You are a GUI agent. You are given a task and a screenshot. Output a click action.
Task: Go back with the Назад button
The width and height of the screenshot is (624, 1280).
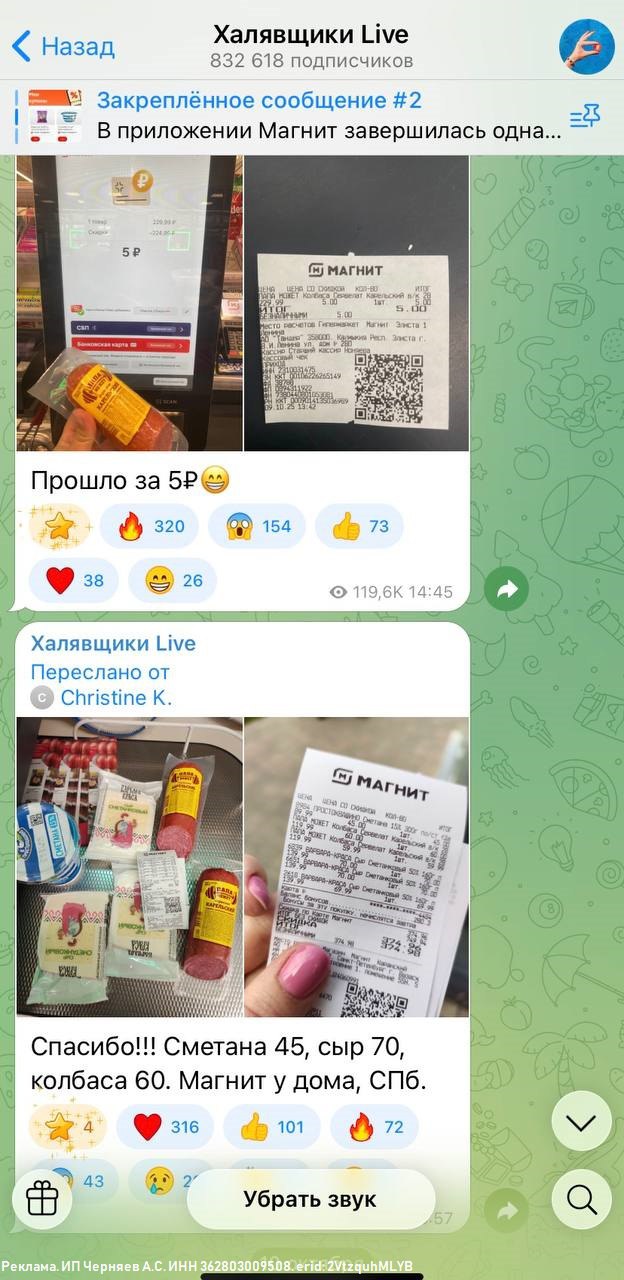click(x=62, y=46)
